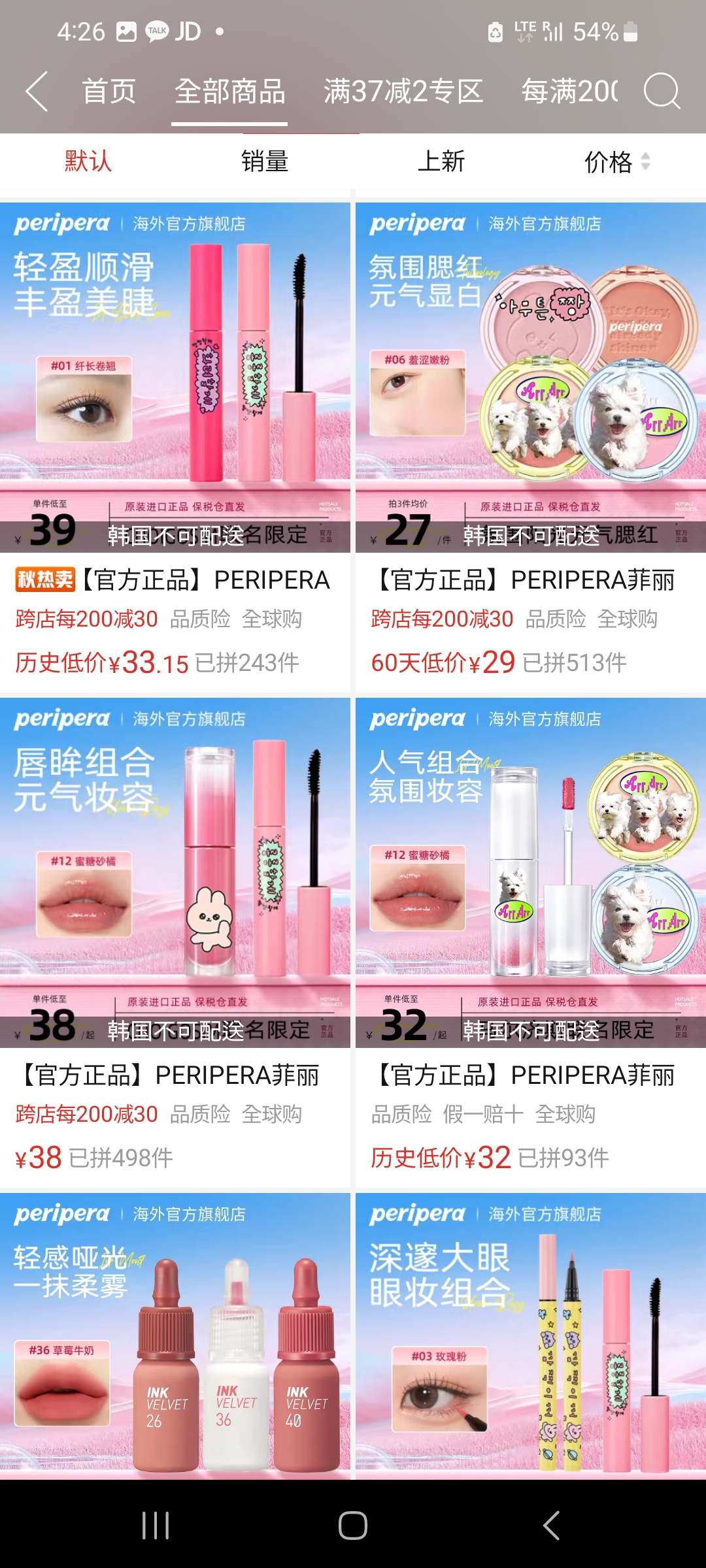View the 轻感哑光一抹柔雾 Ink Velvet product
Viewport: 706px width, 1568px height.
point(175,1336)
